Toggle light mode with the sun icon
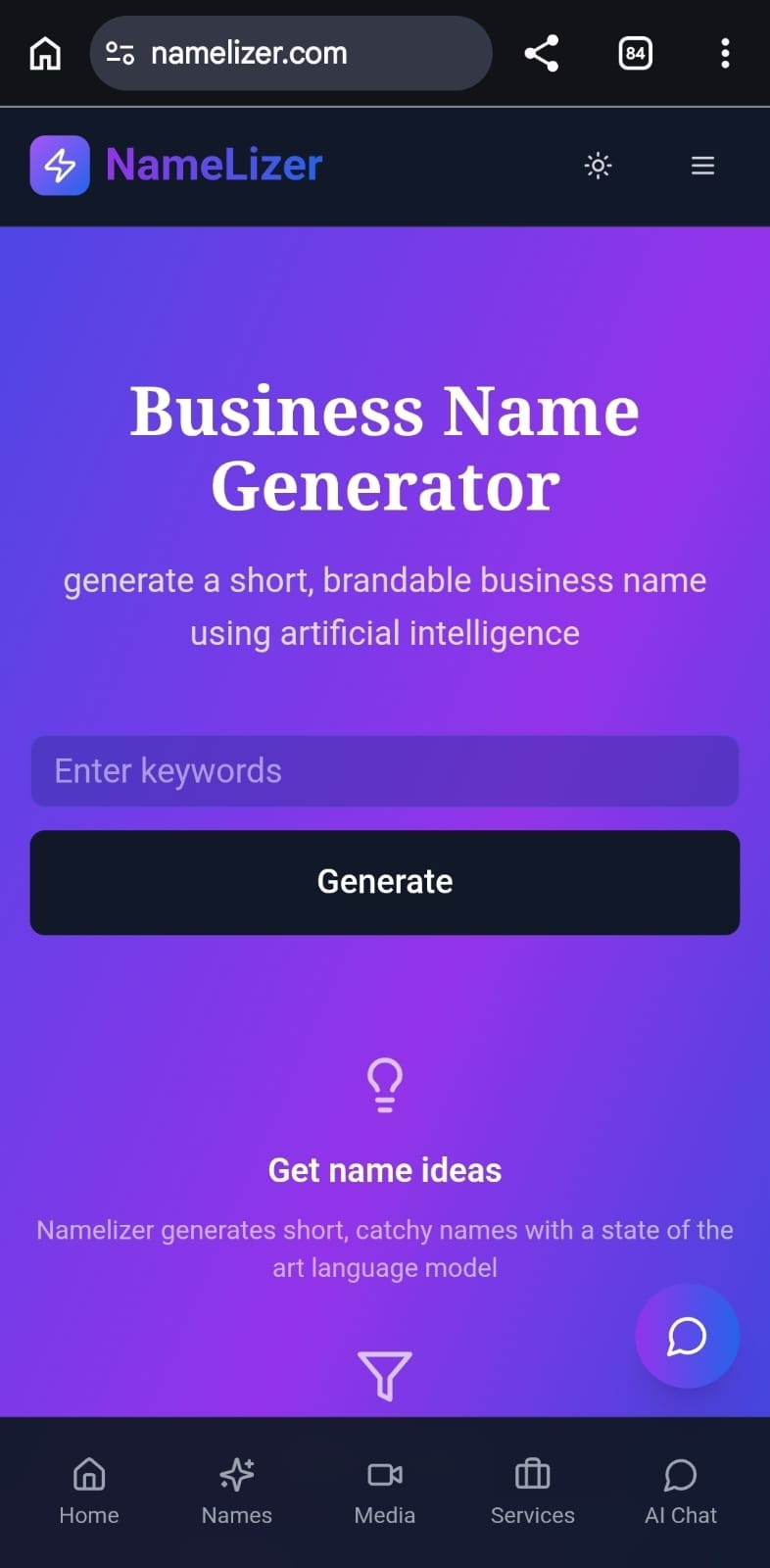The height and width of the screenshot is (1568, 770). coord(598,166)
